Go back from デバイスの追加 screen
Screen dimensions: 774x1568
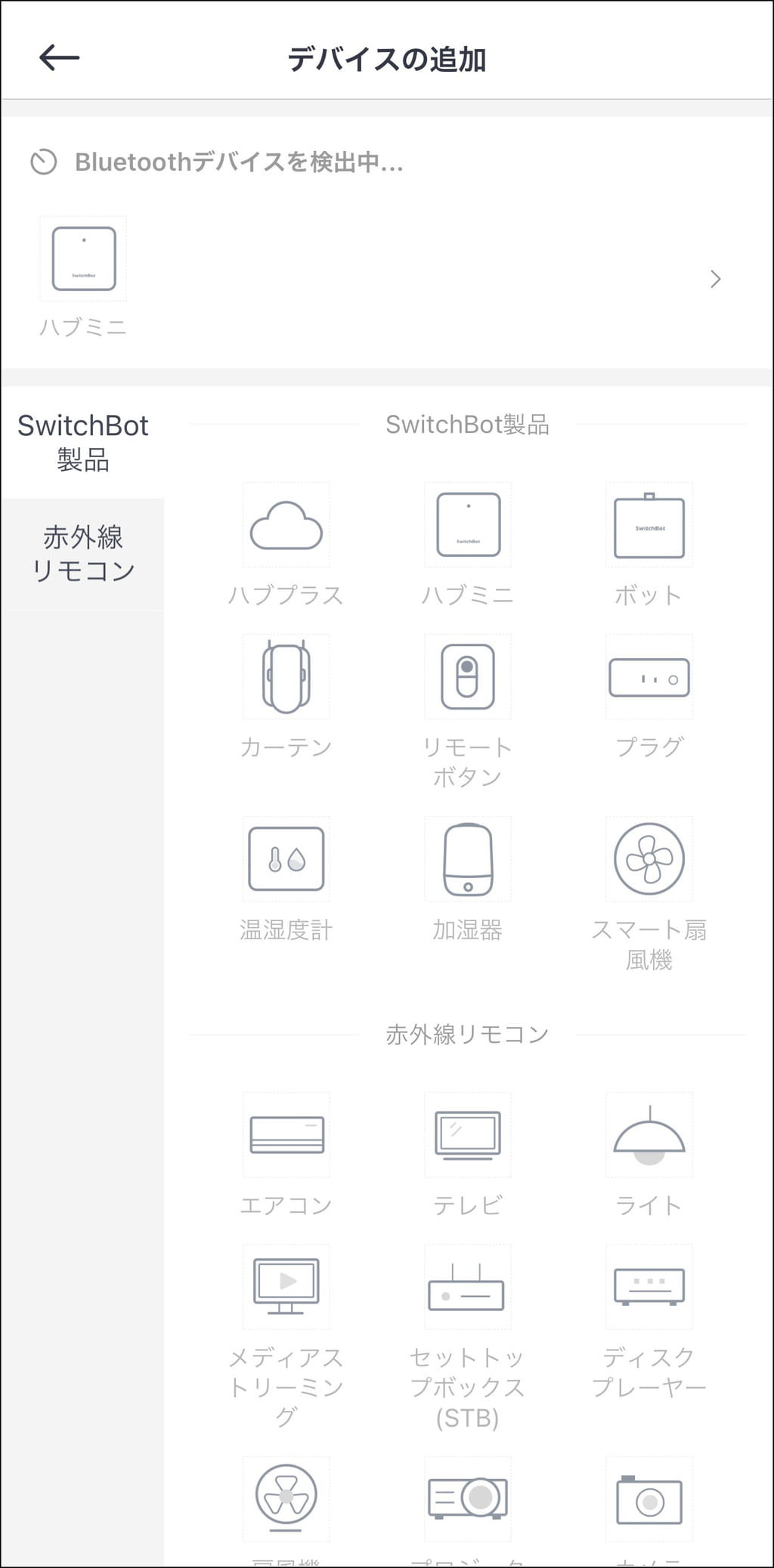59,57
